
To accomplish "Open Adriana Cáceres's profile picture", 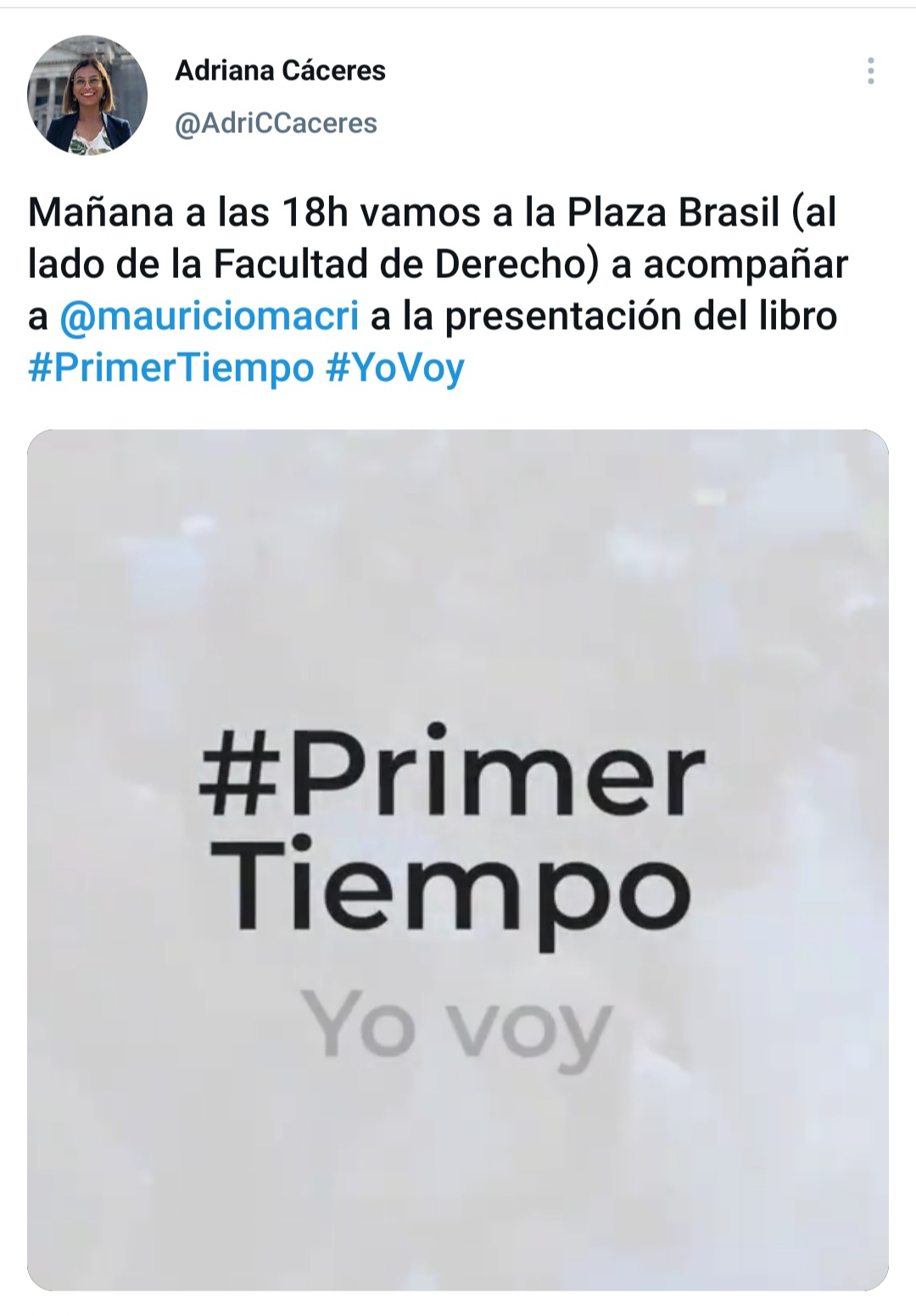I will click(x=87, y=95).
